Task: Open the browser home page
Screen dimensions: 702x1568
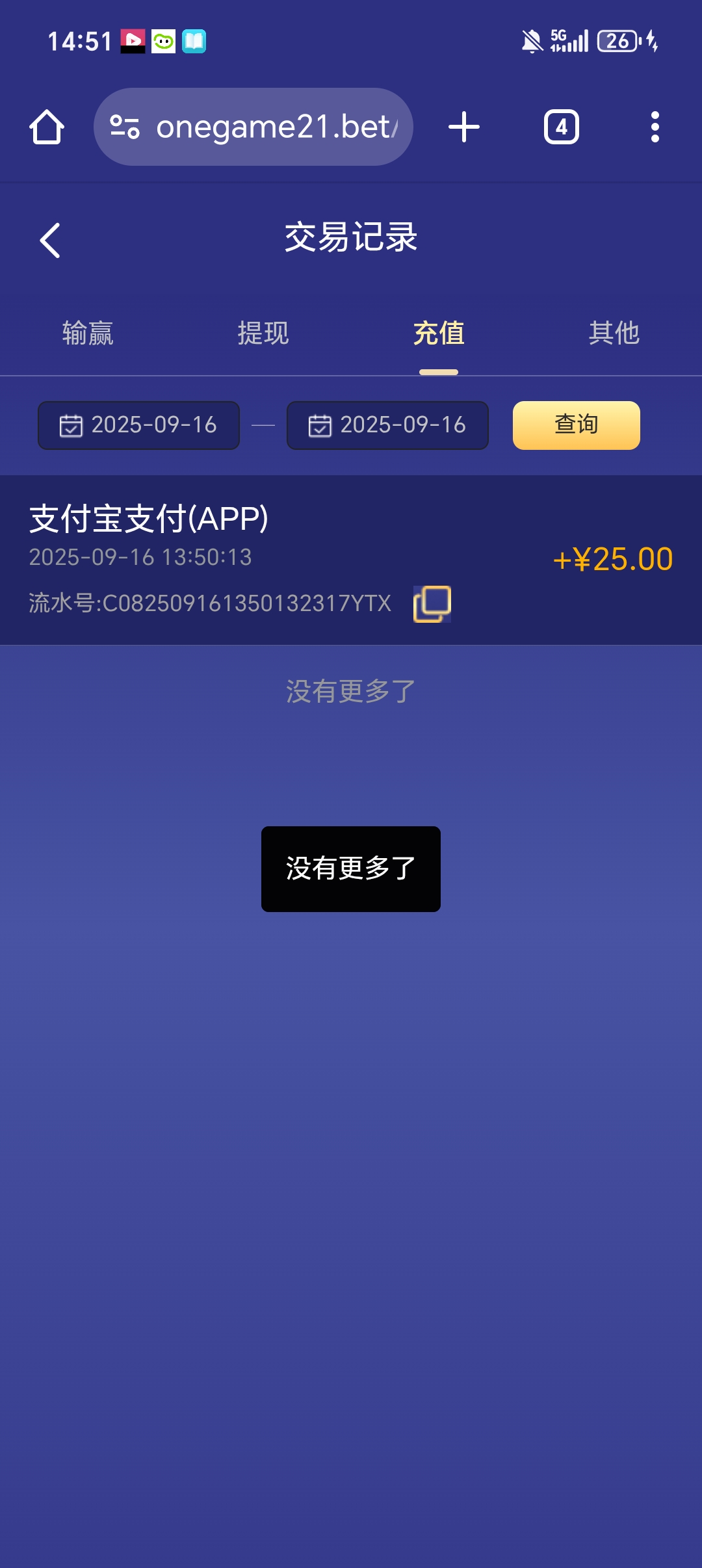Action: [47, 127]
